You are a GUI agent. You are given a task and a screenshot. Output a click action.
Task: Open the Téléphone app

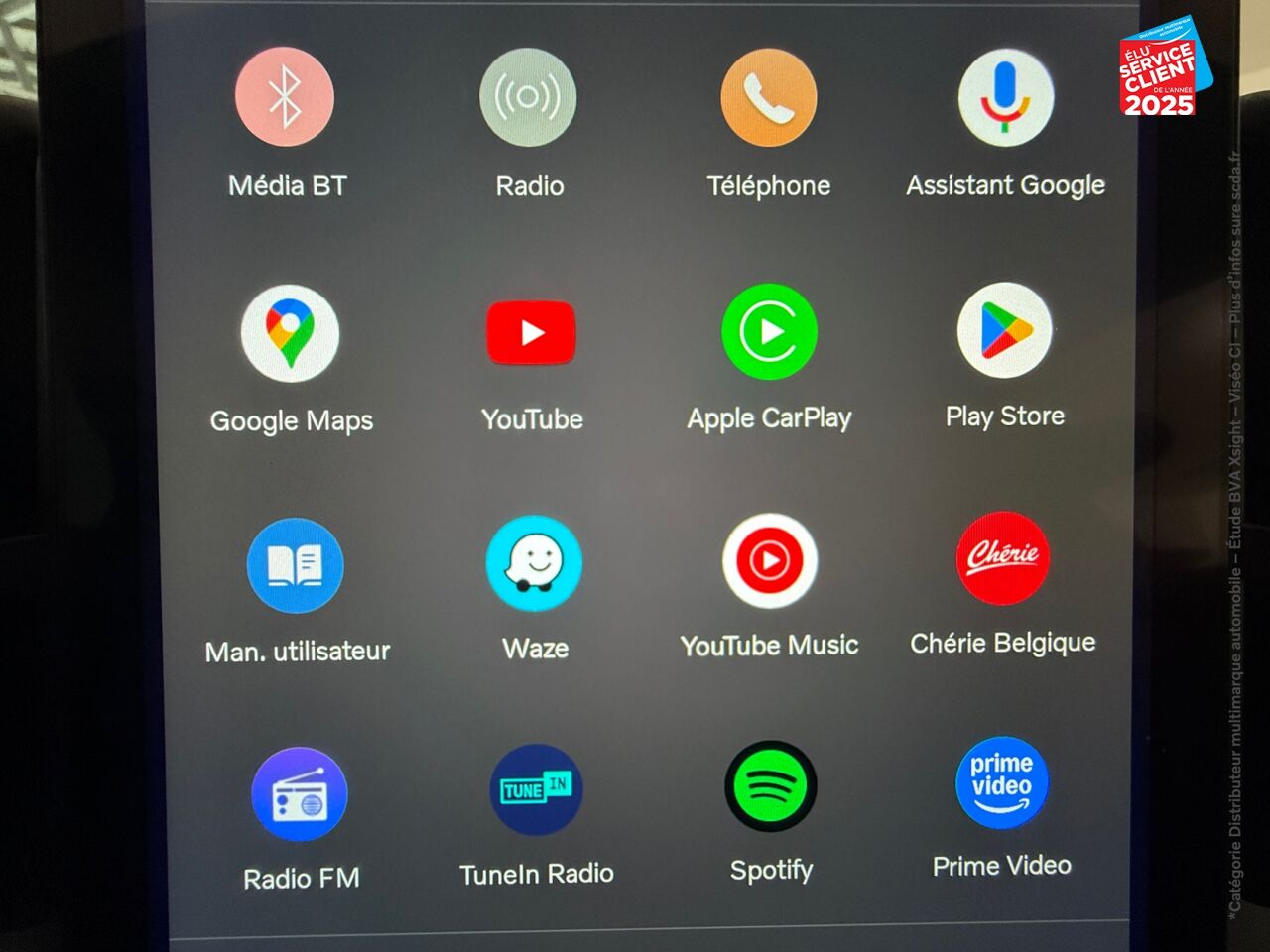769,97
